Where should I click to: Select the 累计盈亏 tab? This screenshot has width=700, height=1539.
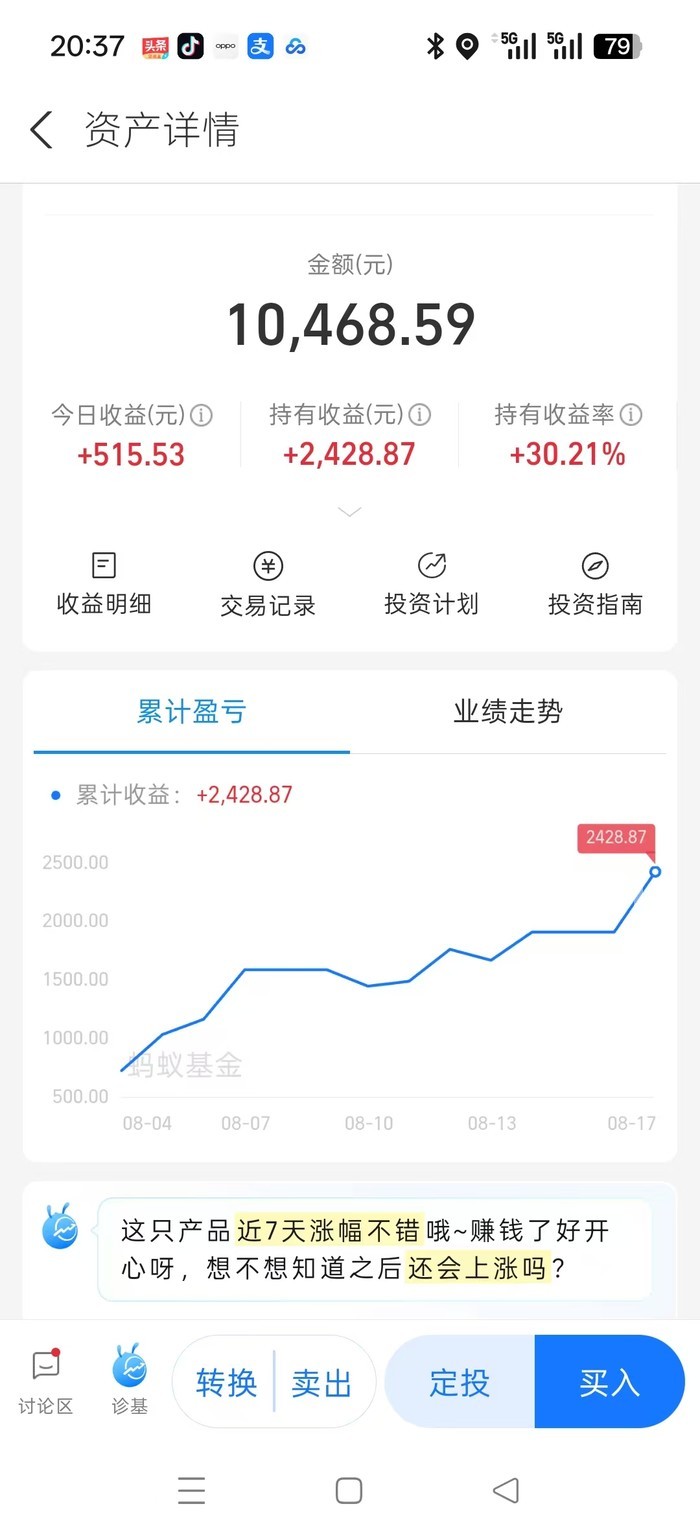(191, 712)
